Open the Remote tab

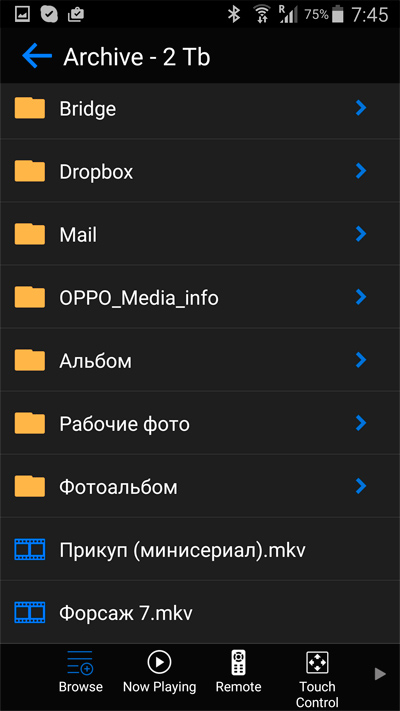point(238,672)
